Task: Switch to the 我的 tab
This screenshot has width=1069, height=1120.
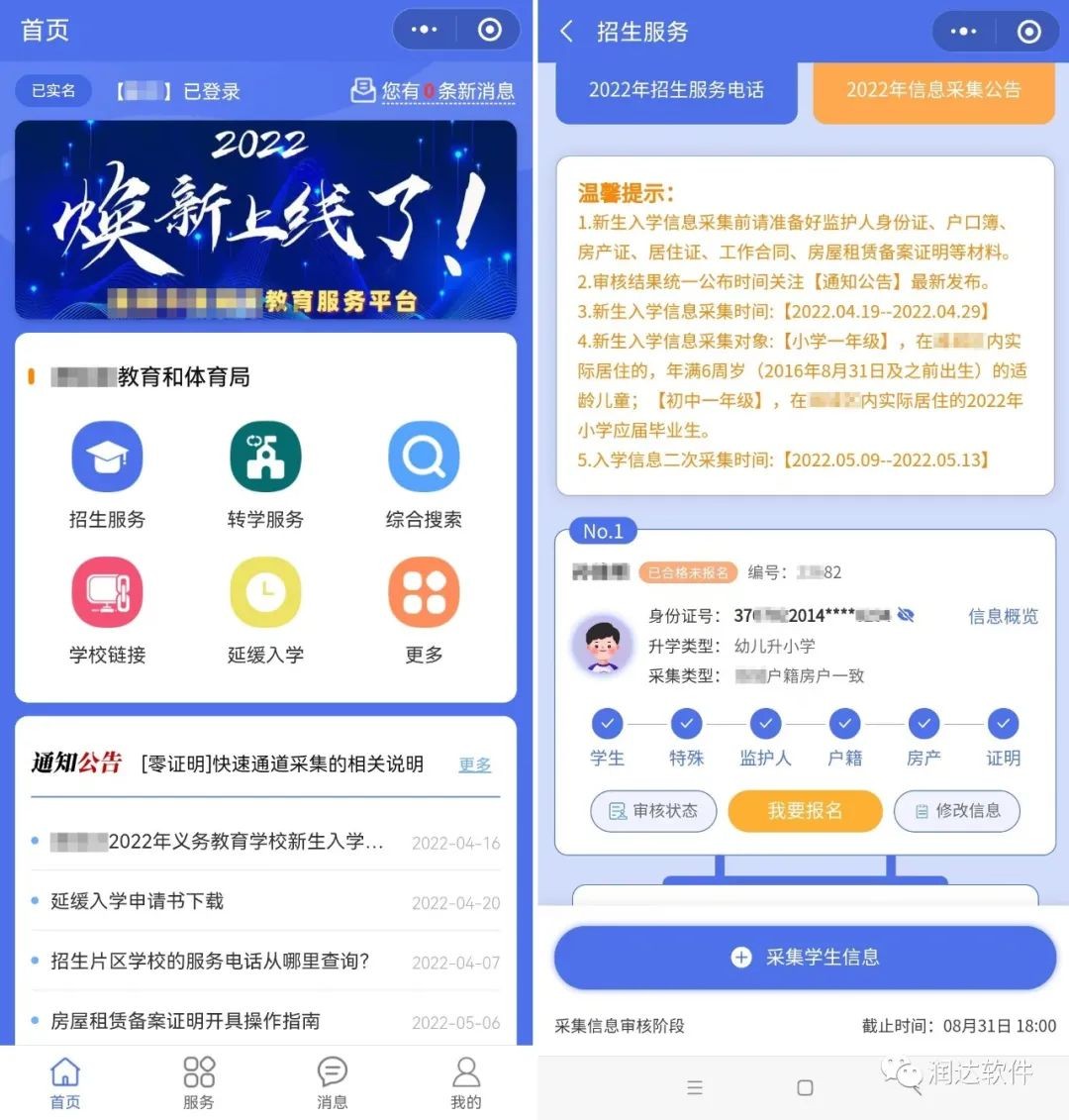Action: [x=465, y=1082]
